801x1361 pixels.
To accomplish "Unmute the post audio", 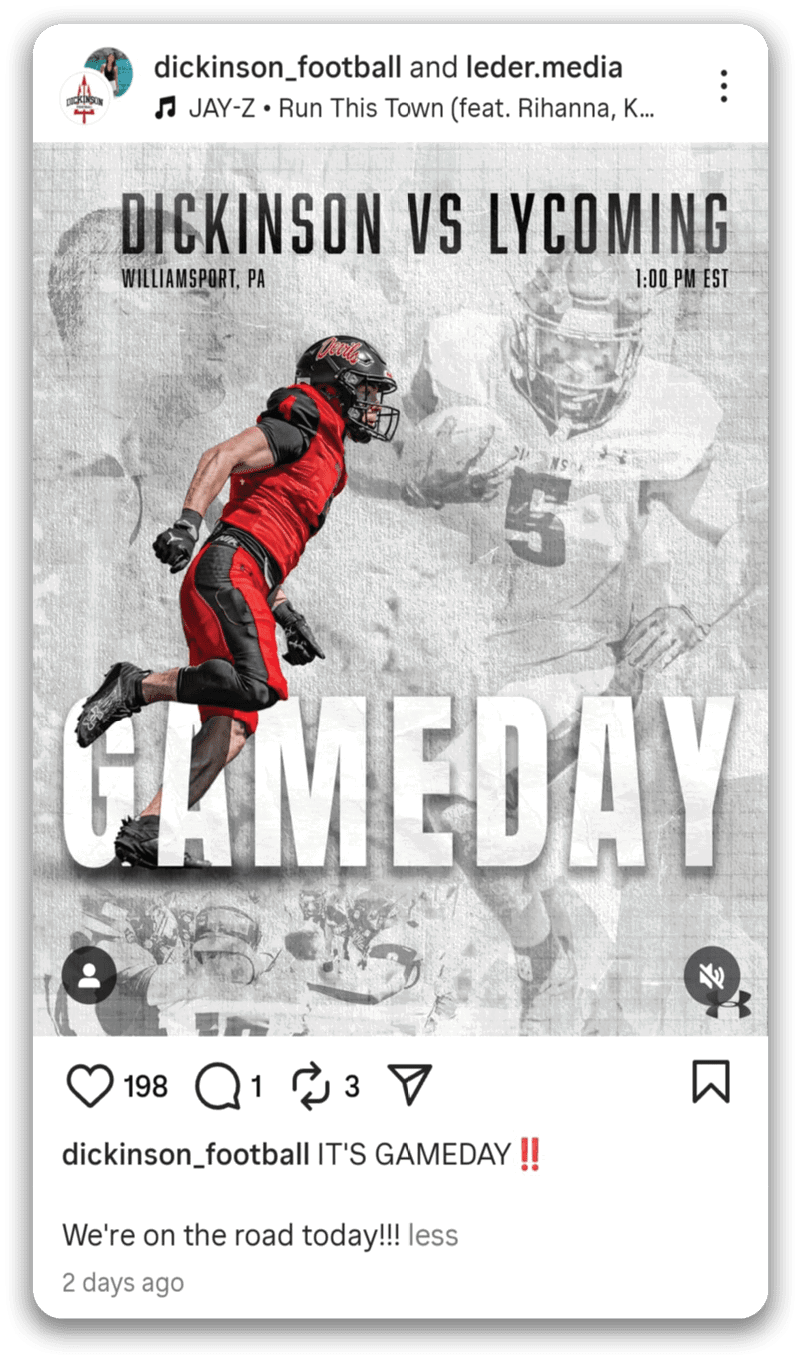I will coord(712,975).
